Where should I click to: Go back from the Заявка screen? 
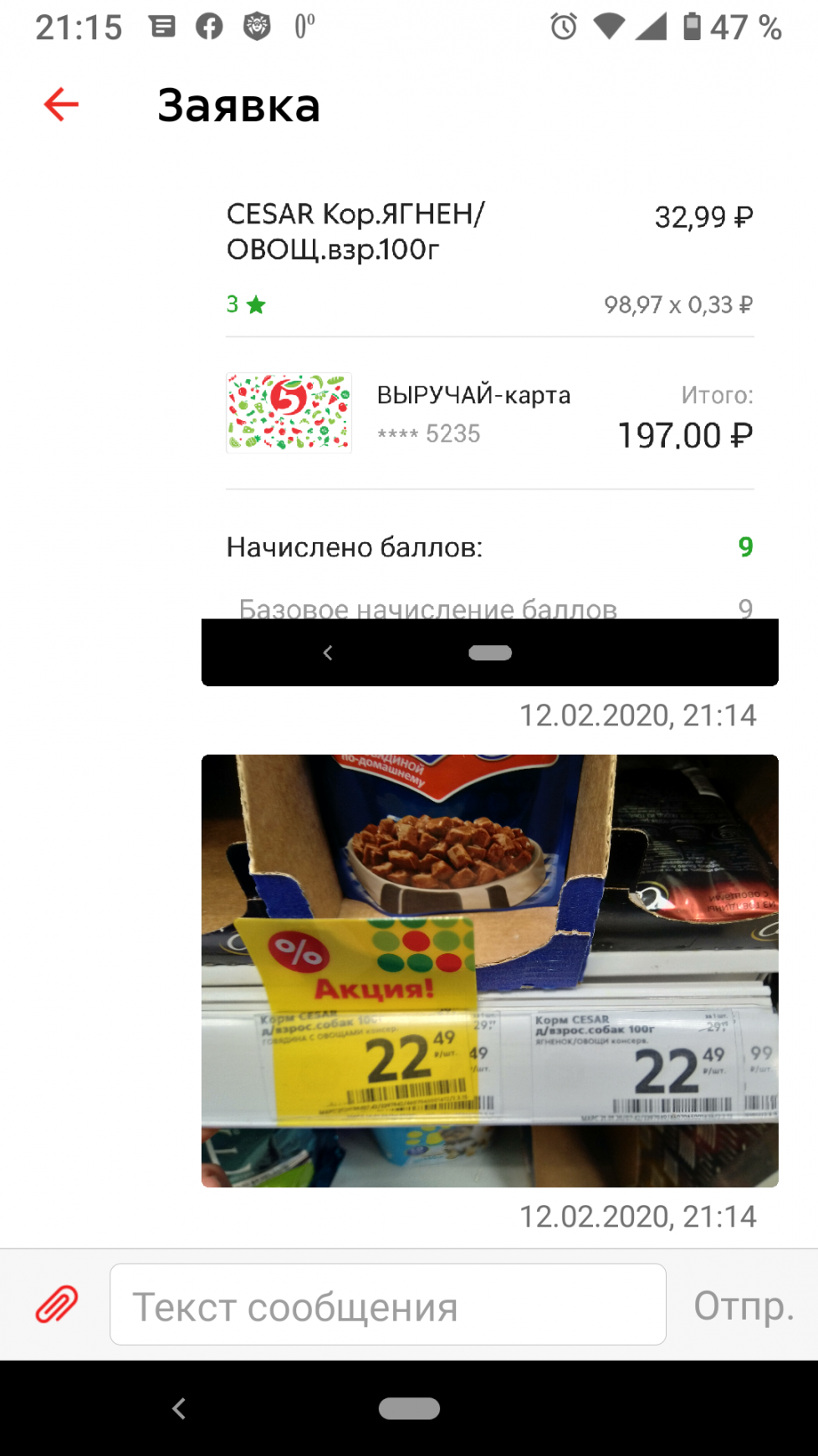point(61,105)
